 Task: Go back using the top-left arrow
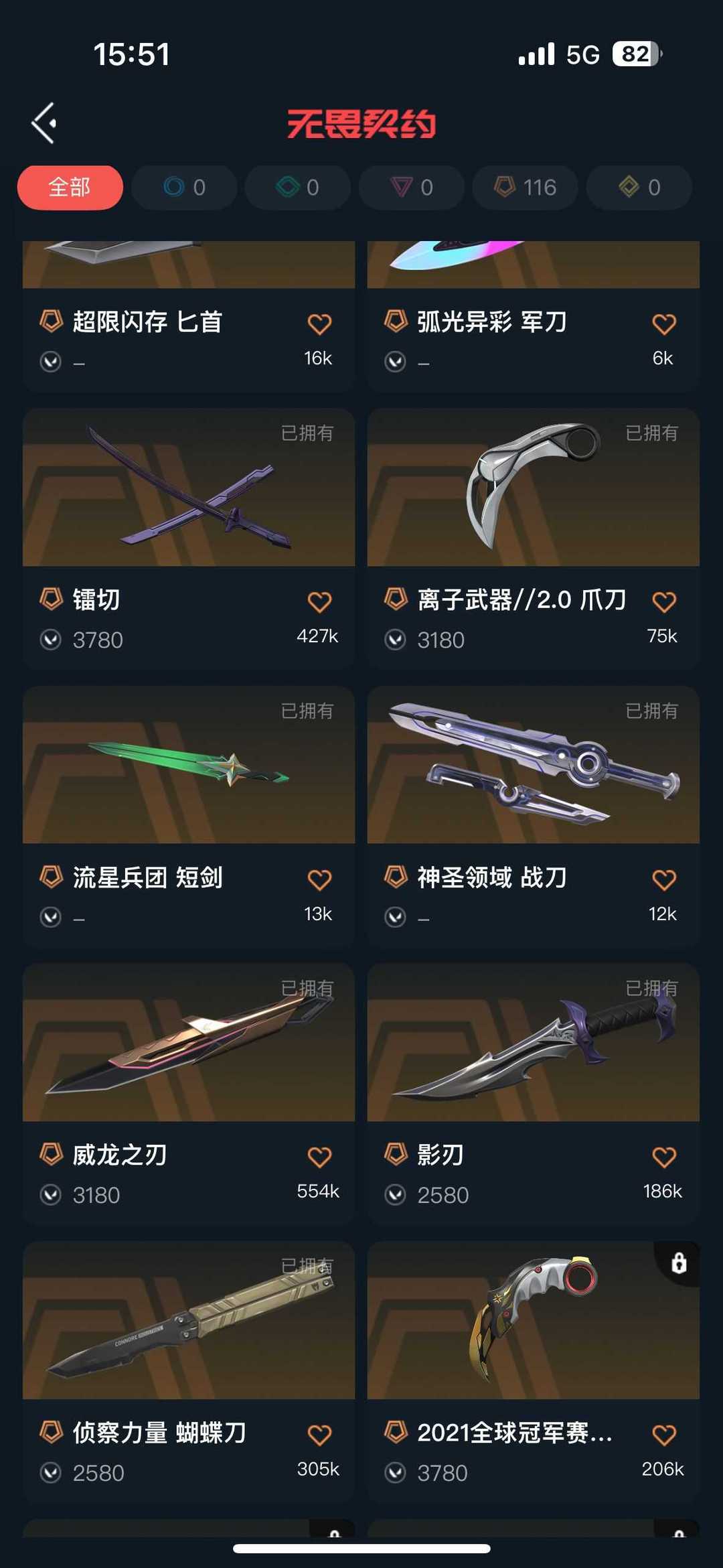[x=44, y=123]
